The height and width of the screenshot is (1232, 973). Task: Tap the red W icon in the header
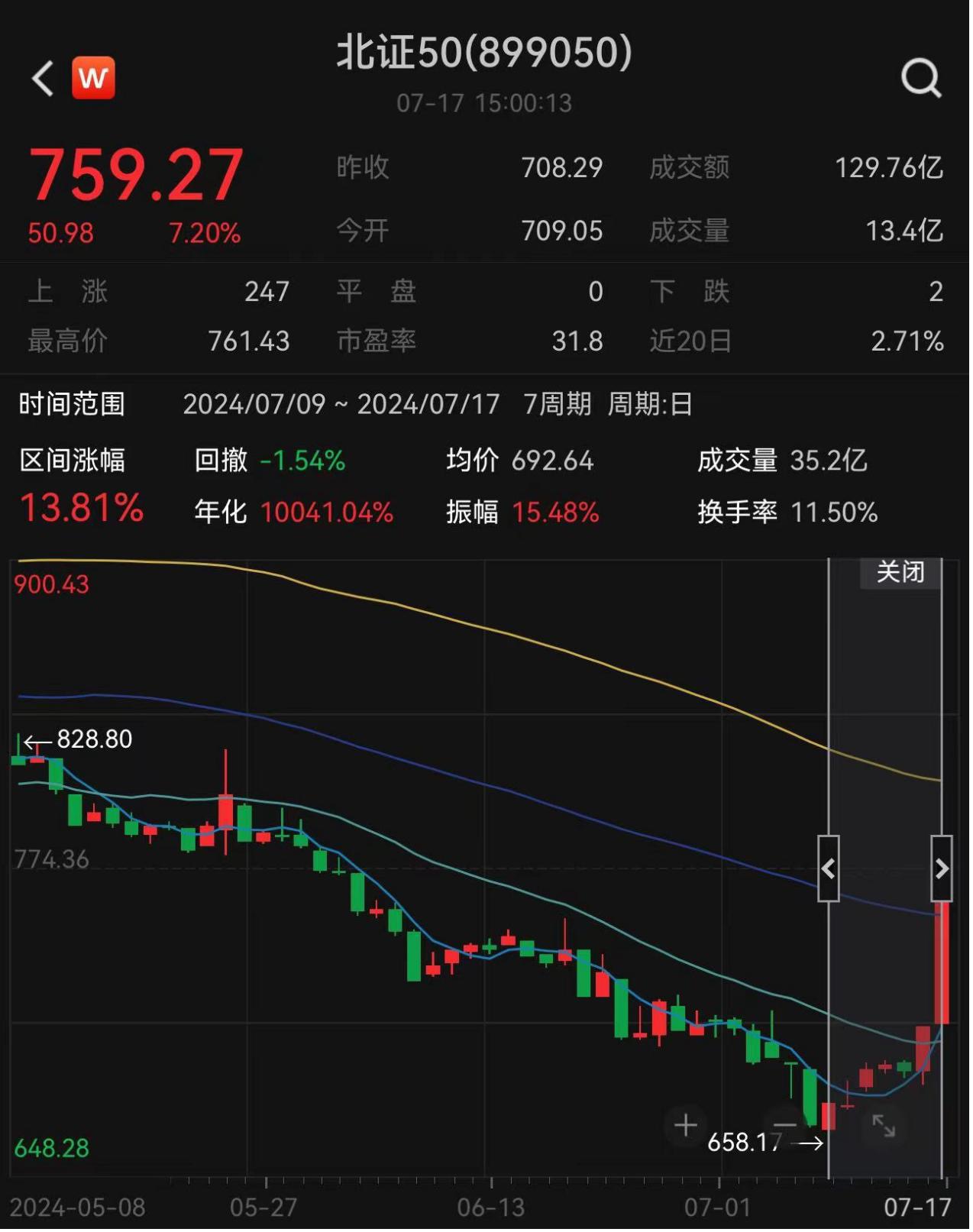[x=93, y=78]
